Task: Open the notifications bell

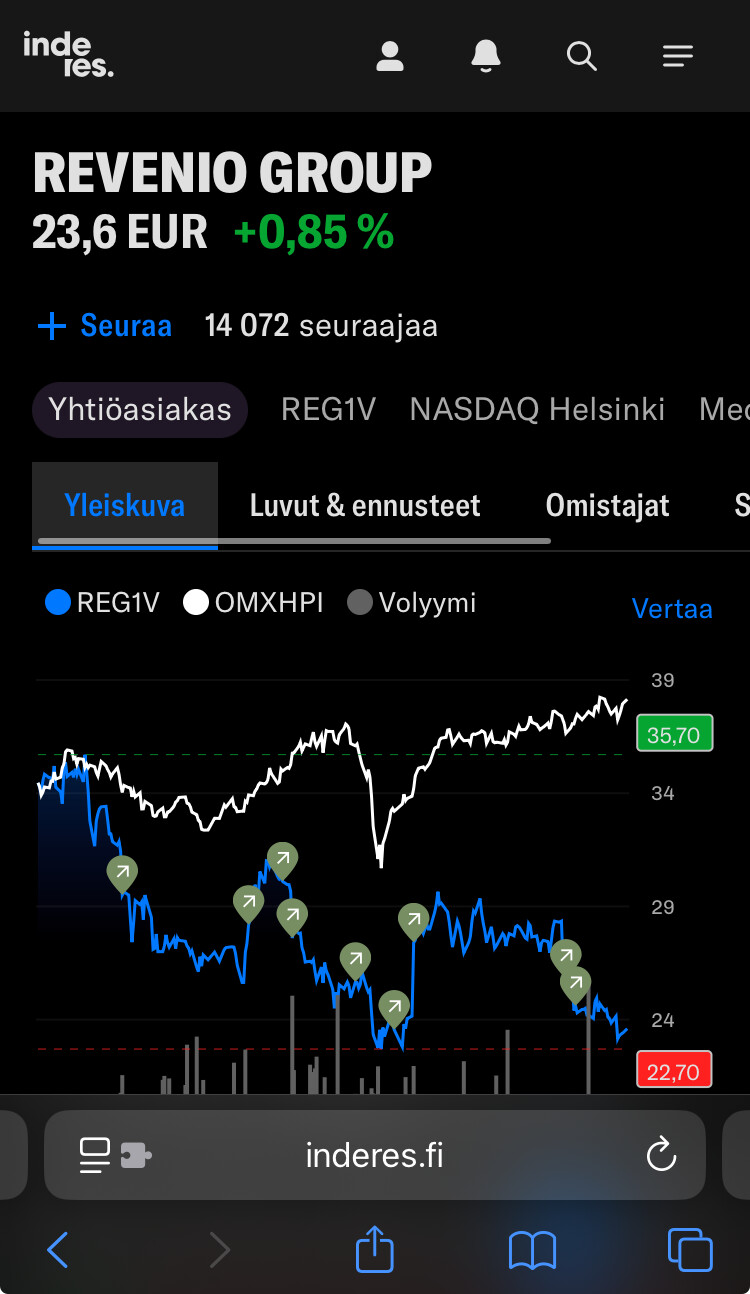Action: pyautogui.click(x=486, y=56)
